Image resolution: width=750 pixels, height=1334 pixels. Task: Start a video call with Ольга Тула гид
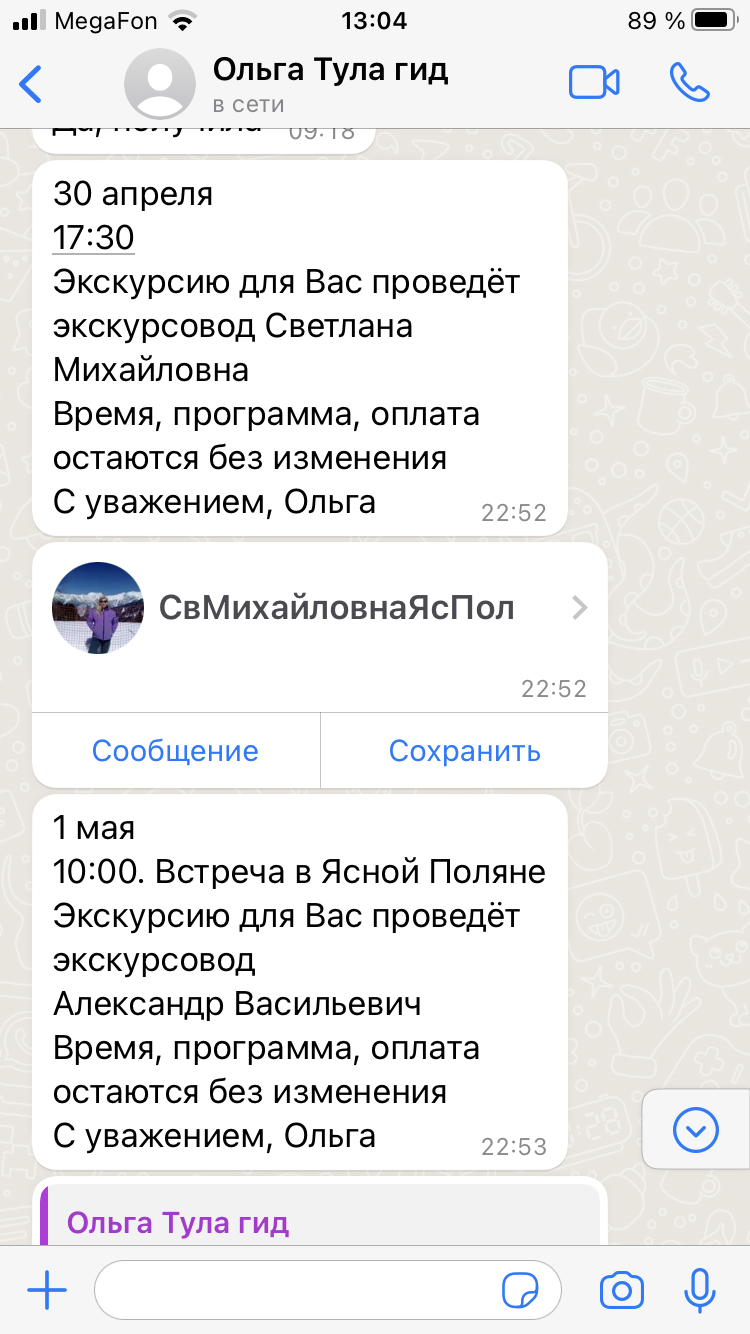pyautogui.click(x=594, y=83)
